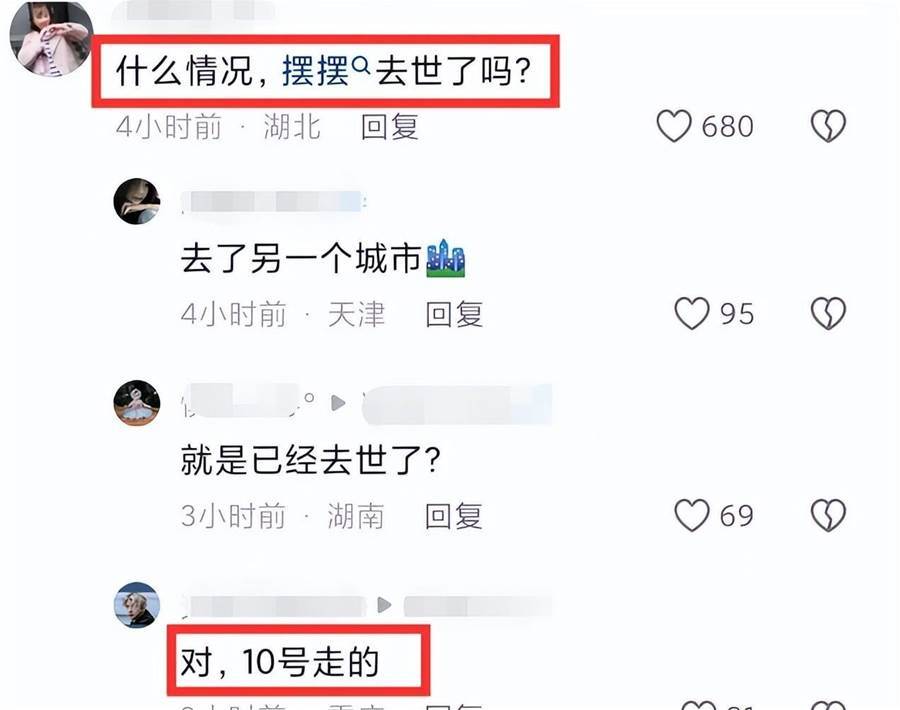Screen dimensions: 900x710
Task: Open the avatar of the 天津 commenter
Action: click(137, 201)
